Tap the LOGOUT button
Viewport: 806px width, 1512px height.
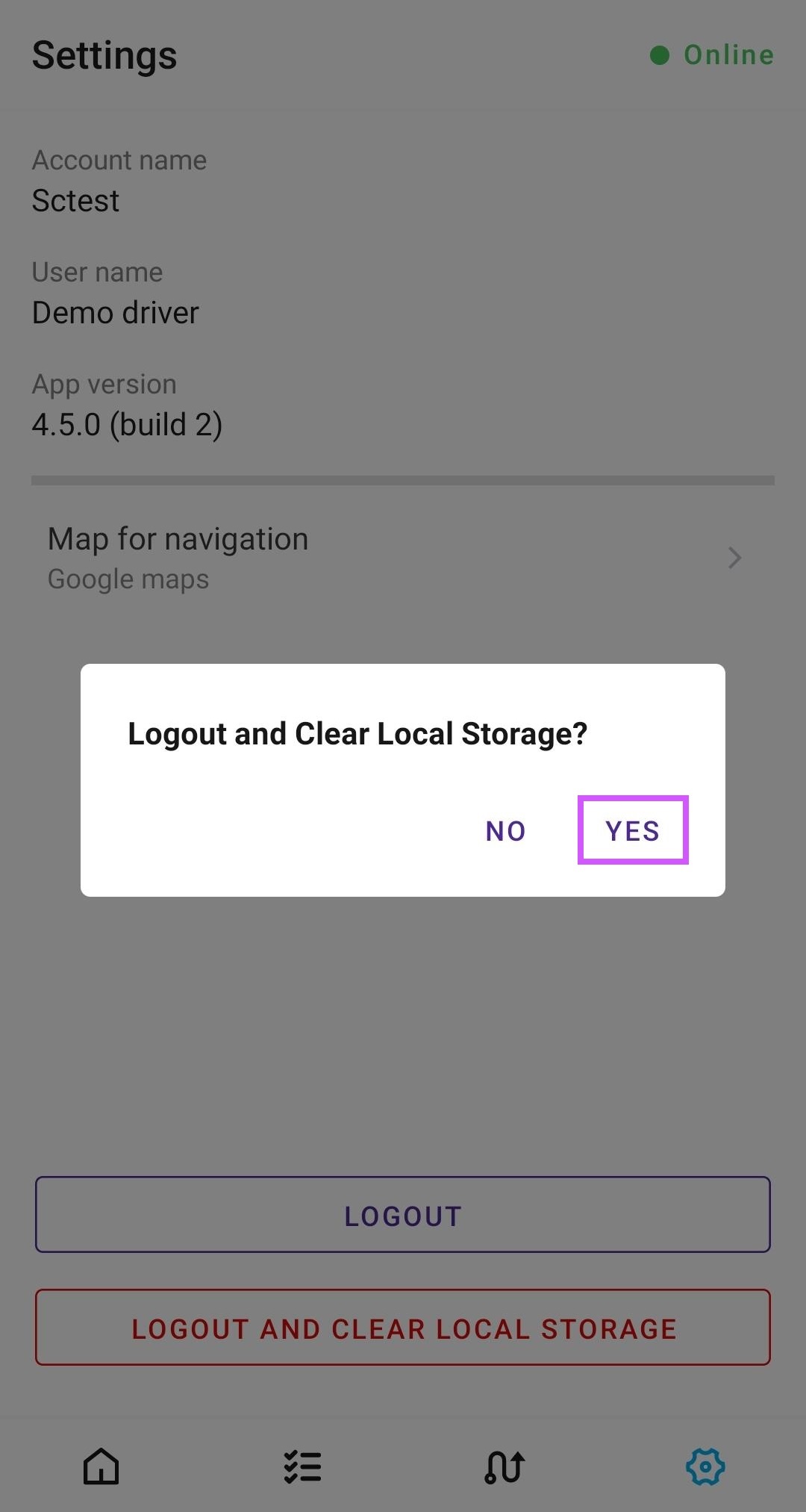pos(403,1215)
